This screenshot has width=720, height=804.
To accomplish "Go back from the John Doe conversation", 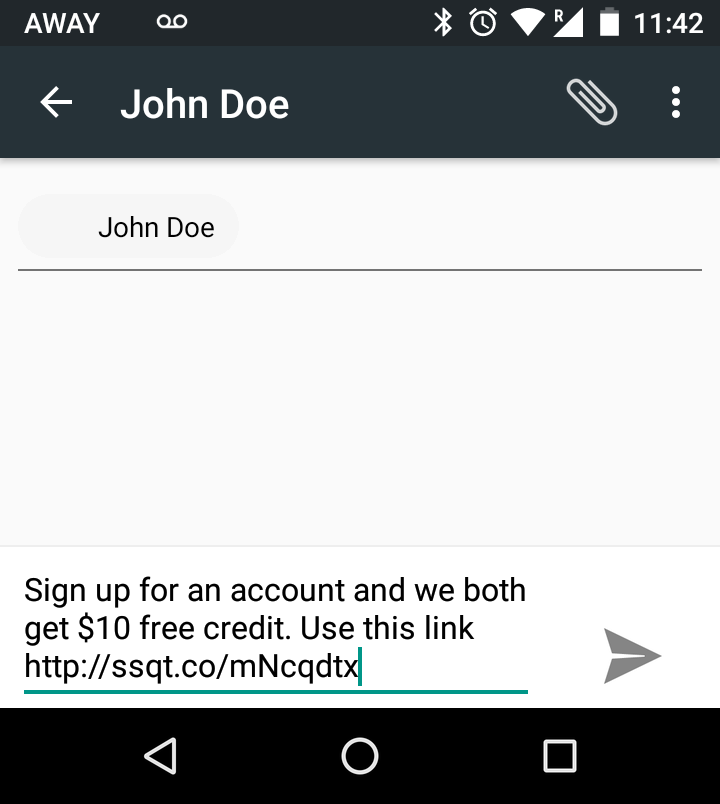I will (x=56, y=103).
